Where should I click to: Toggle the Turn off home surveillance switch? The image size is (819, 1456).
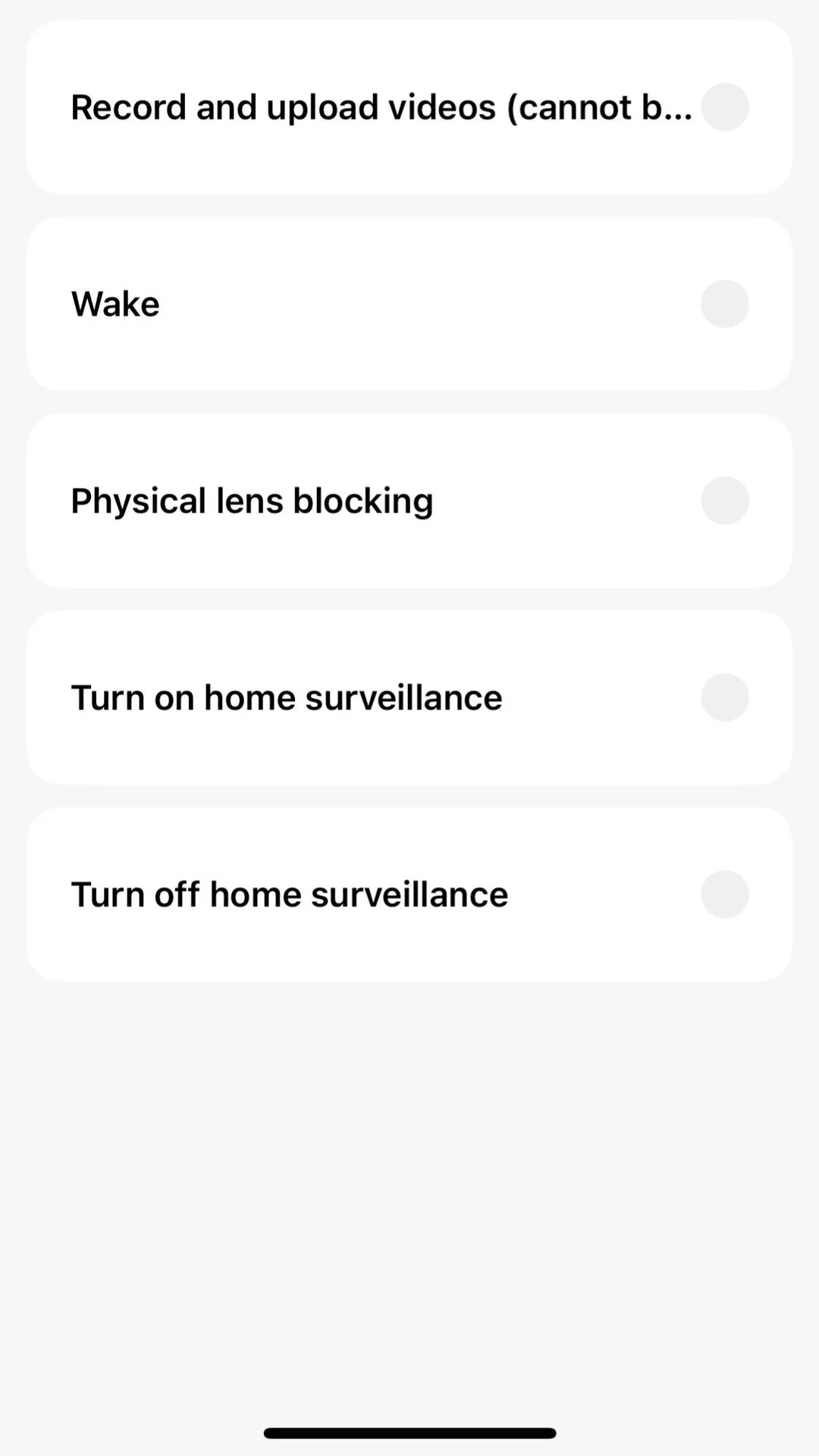[724, 894]
